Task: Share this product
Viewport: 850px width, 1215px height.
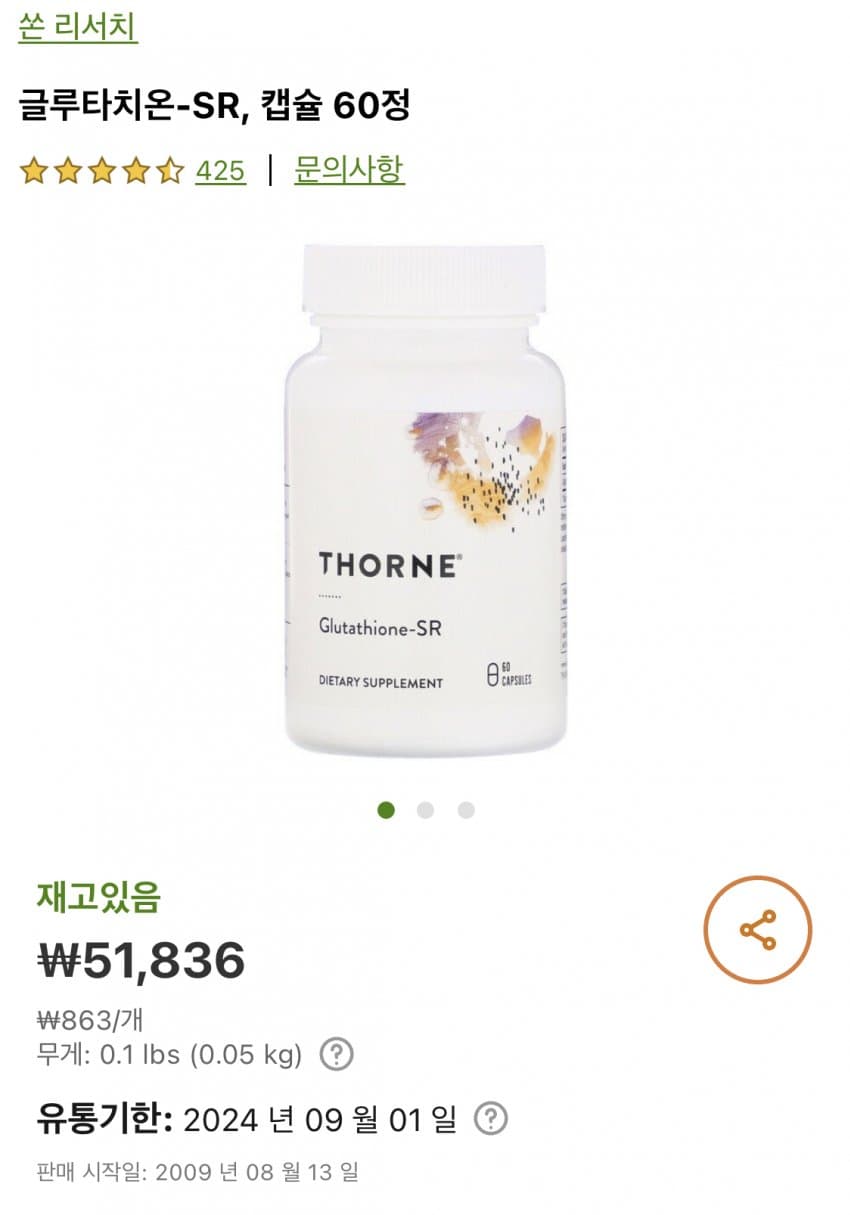Action: pyautogui.click(x=757, y=930)
